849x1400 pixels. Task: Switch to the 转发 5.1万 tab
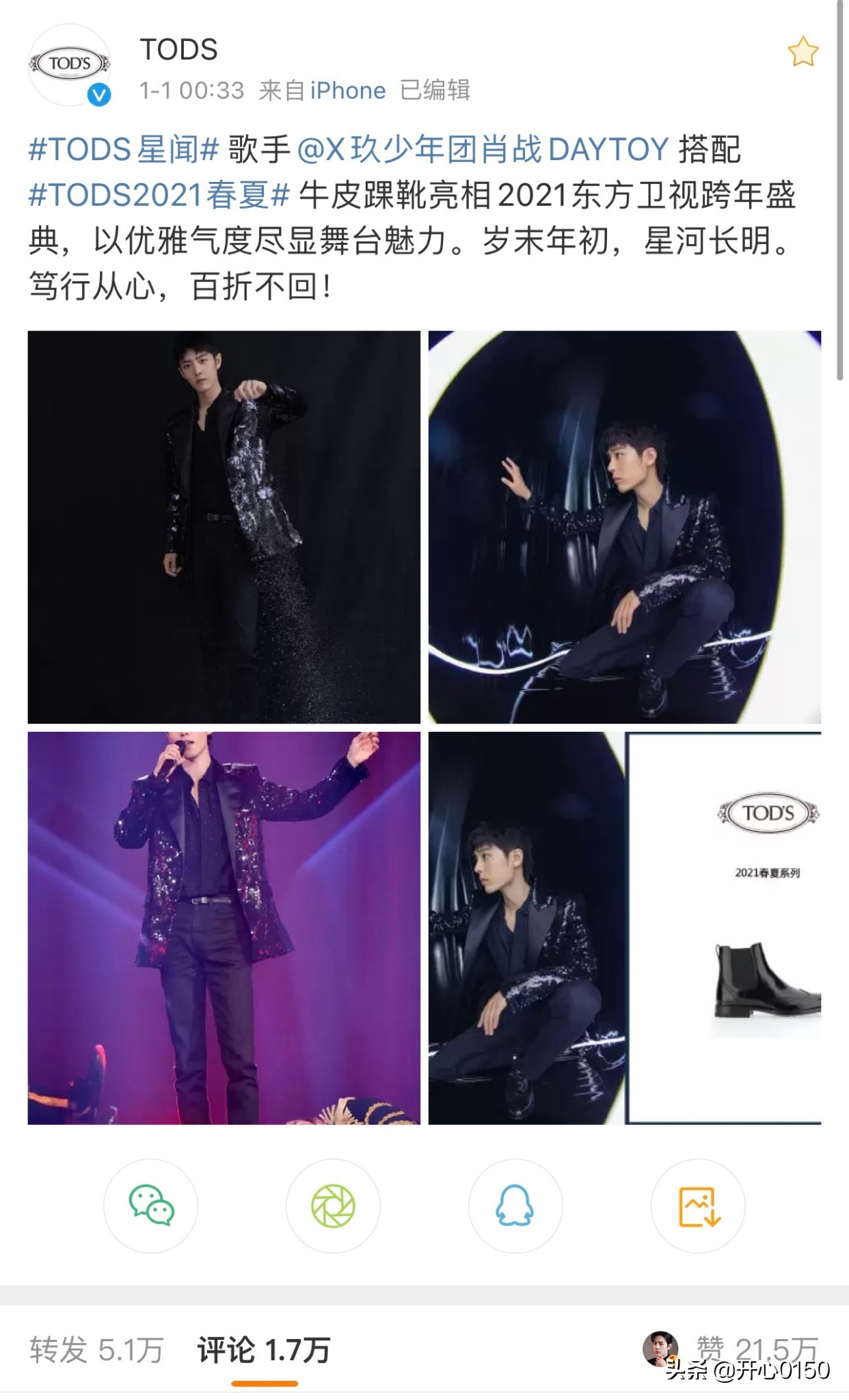click(x=96, y=1351)
